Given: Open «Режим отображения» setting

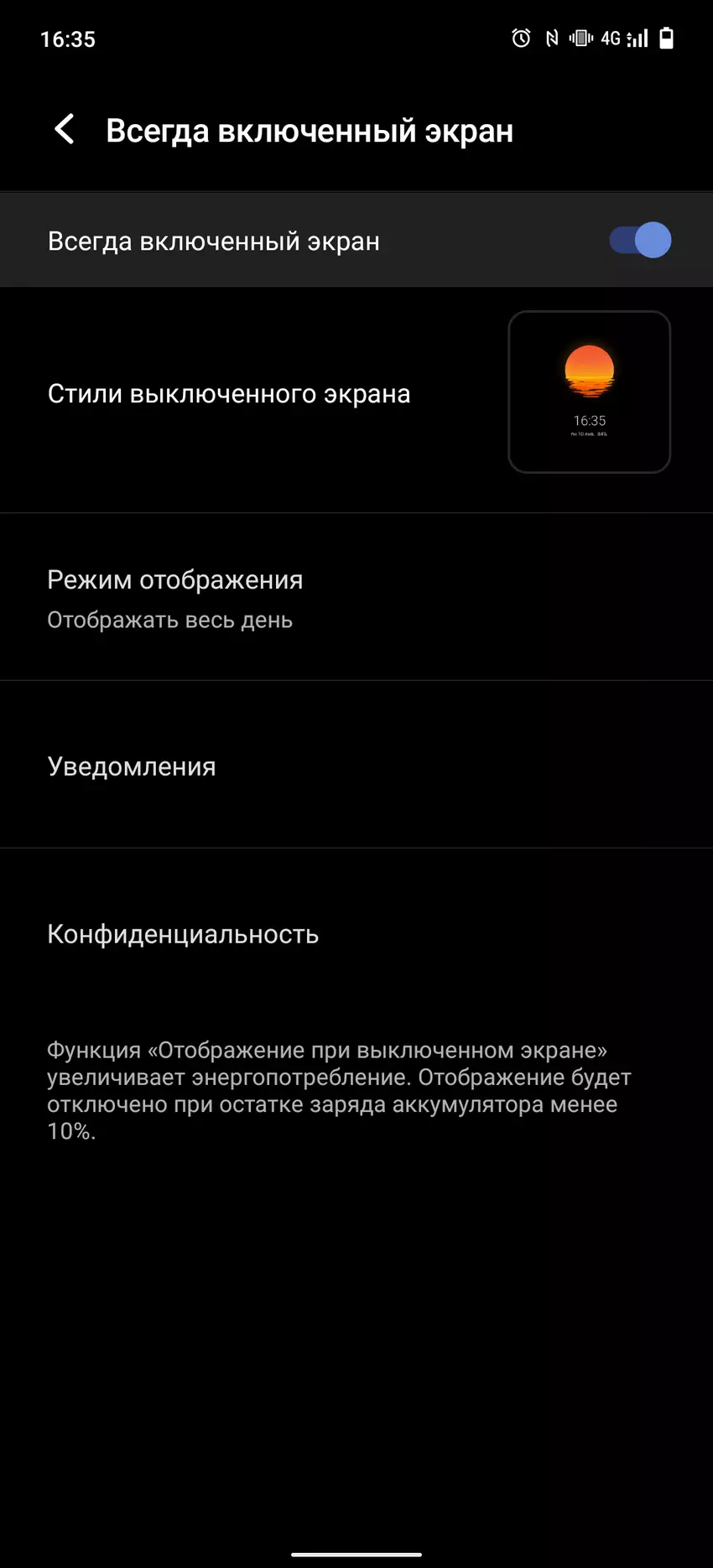Looking at the screenshot, I should tap(175, 597).
